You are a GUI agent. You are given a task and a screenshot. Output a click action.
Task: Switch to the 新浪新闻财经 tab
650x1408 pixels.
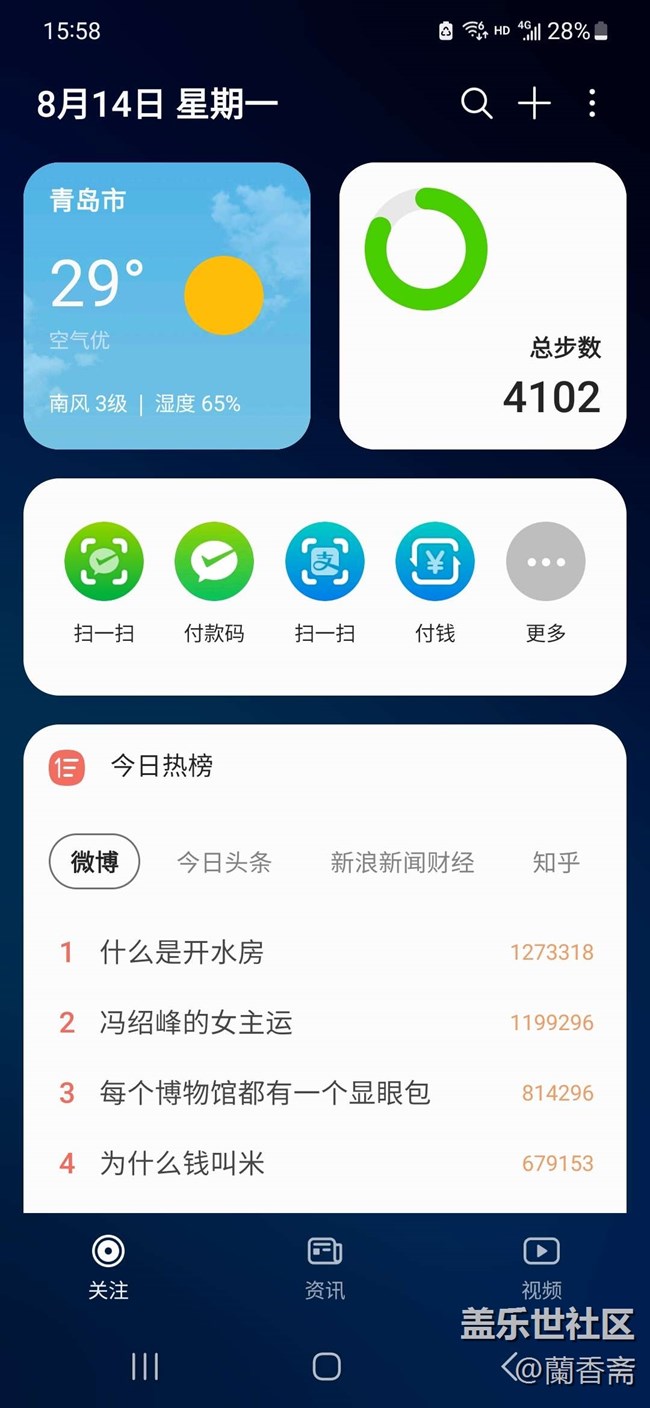click(x=402, y=862)
